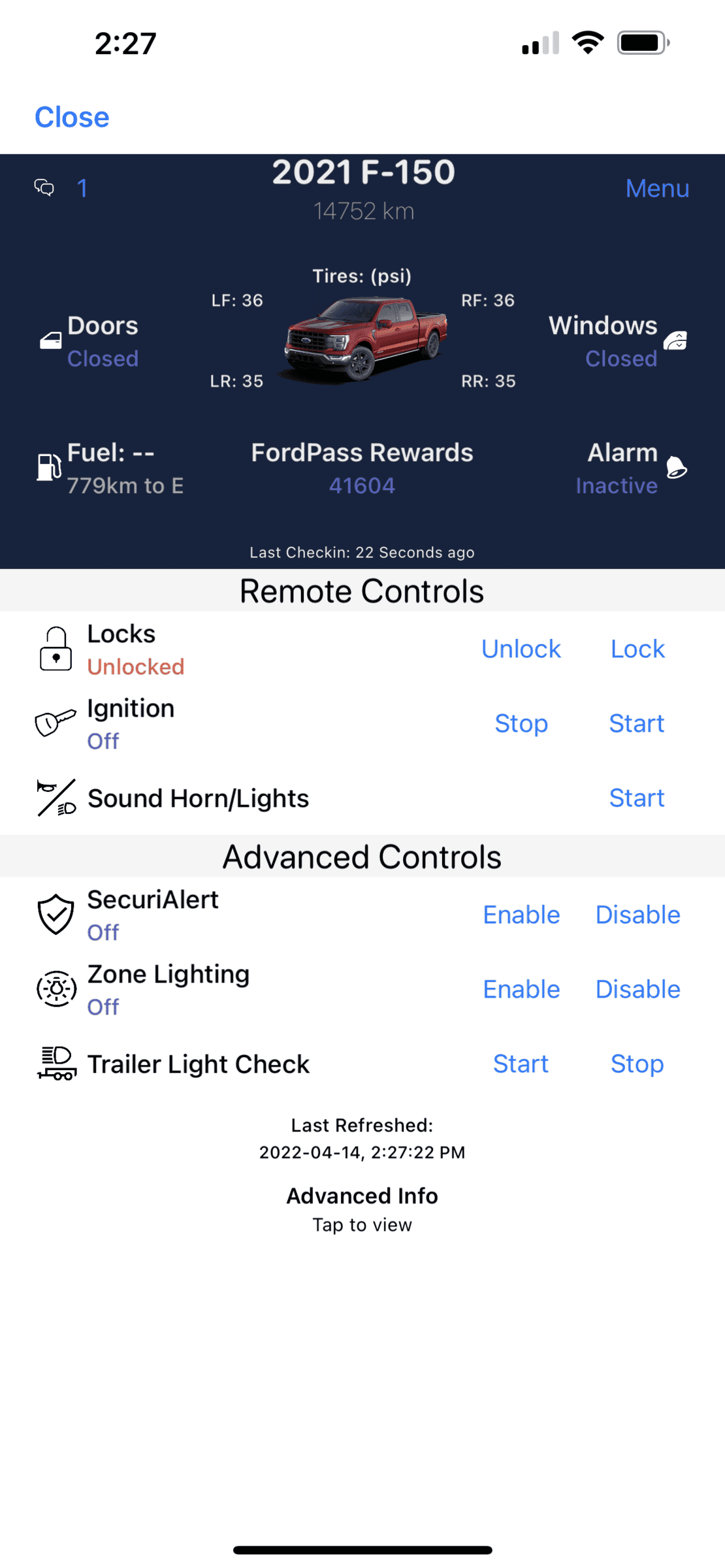Enable SecuriAlert
725x1568 pixels.
521,915
